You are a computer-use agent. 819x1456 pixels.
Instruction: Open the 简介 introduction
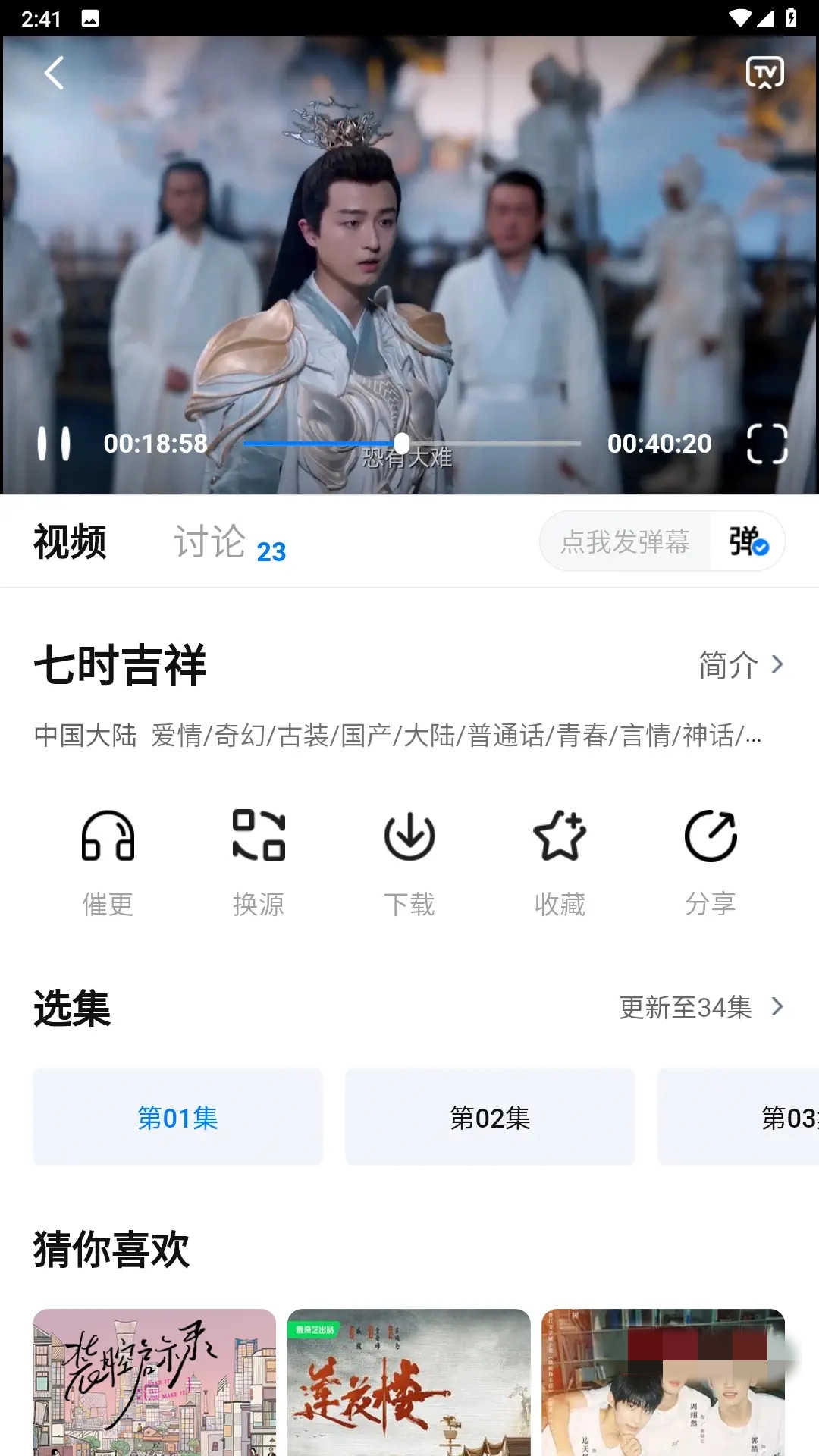739,665
